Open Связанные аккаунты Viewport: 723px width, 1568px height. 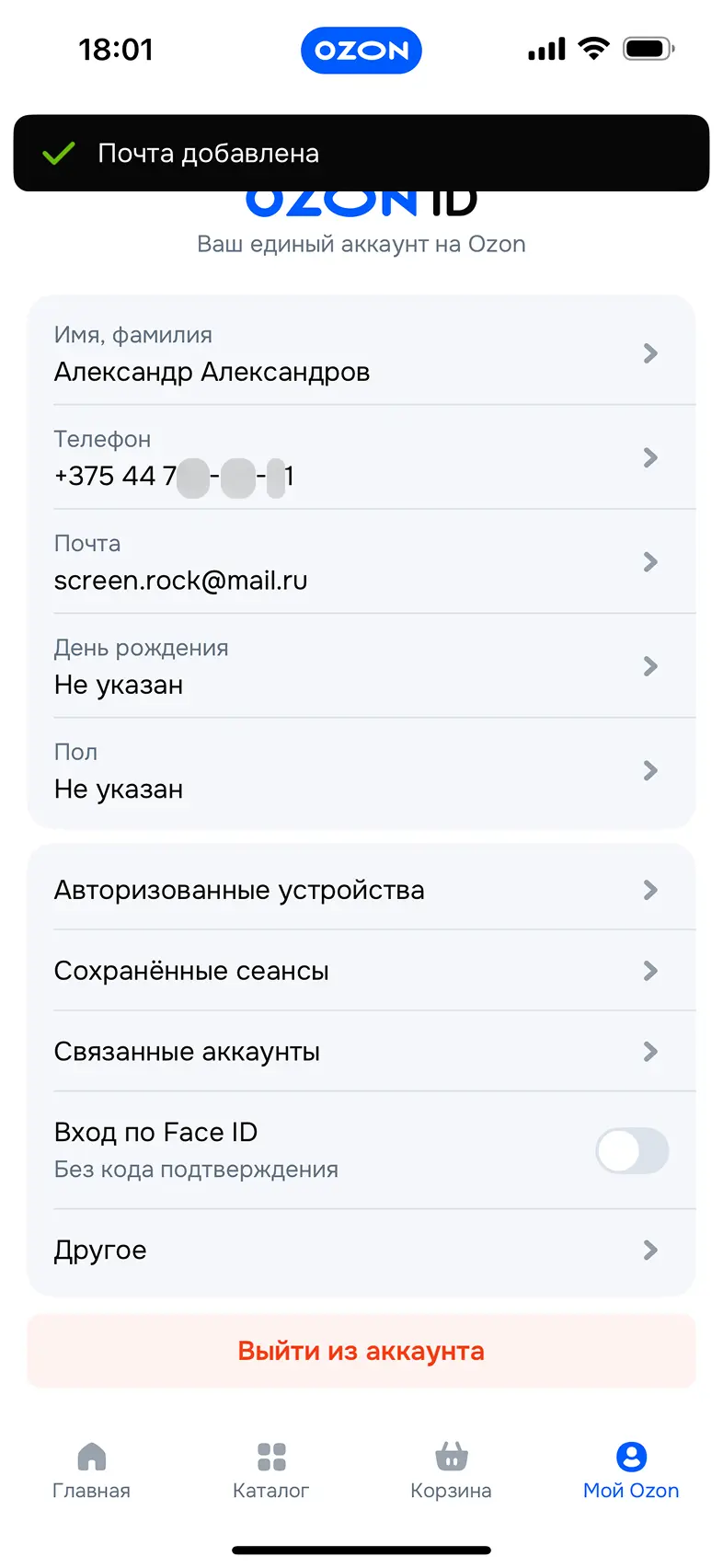[x=361, y=1052]
